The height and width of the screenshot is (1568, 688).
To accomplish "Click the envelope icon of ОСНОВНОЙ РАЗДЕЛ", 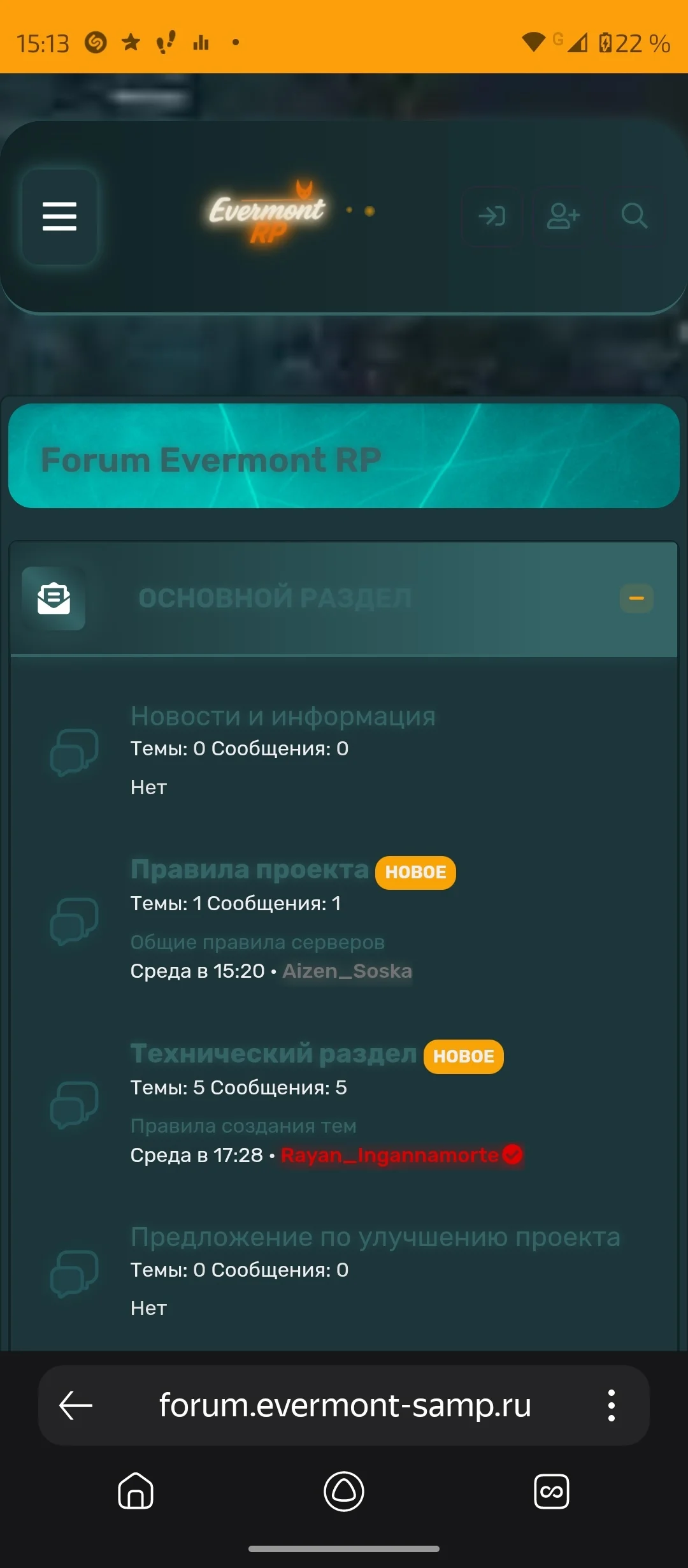I will pos(54,598).
